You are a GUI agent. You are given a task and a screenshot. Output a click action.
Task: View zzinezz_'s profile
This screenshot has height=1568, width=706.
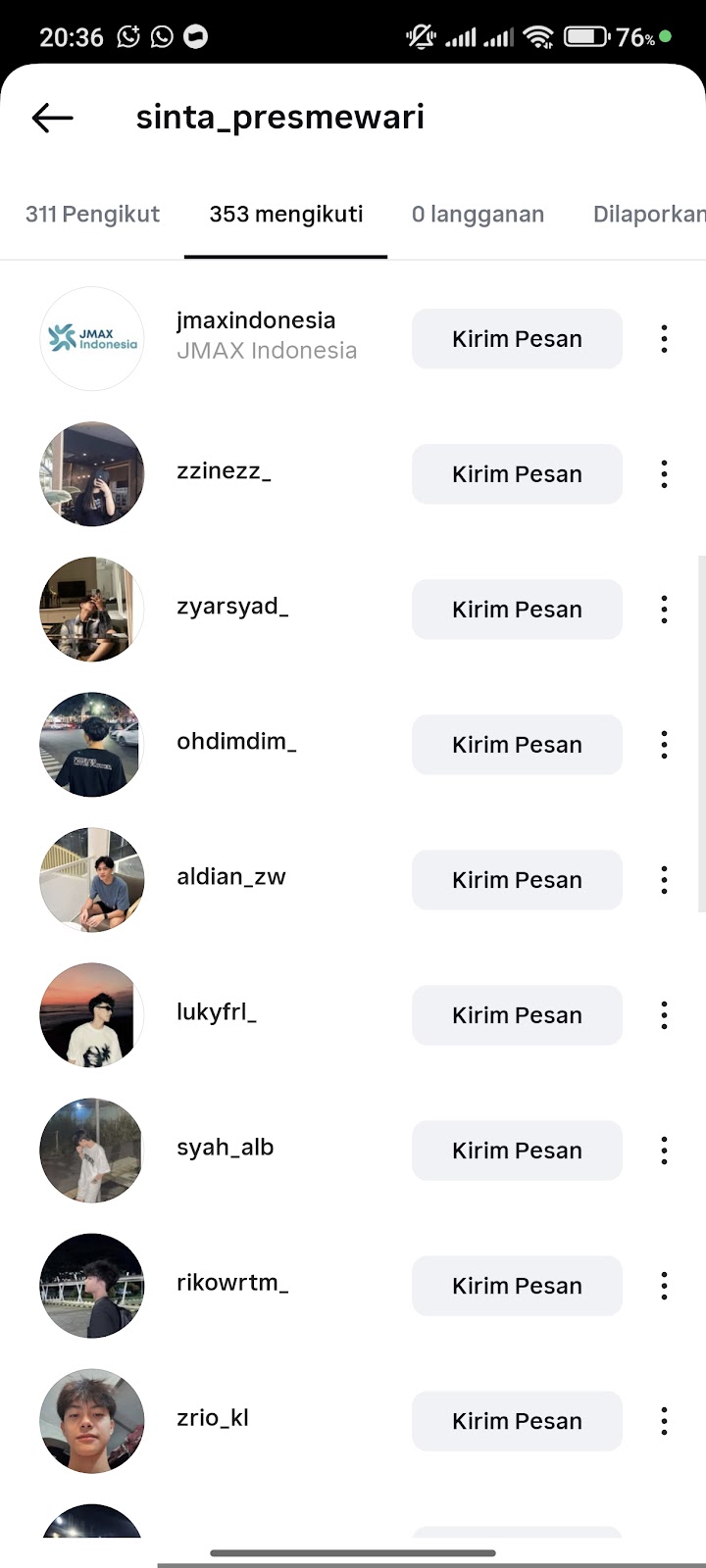[224, 470]
